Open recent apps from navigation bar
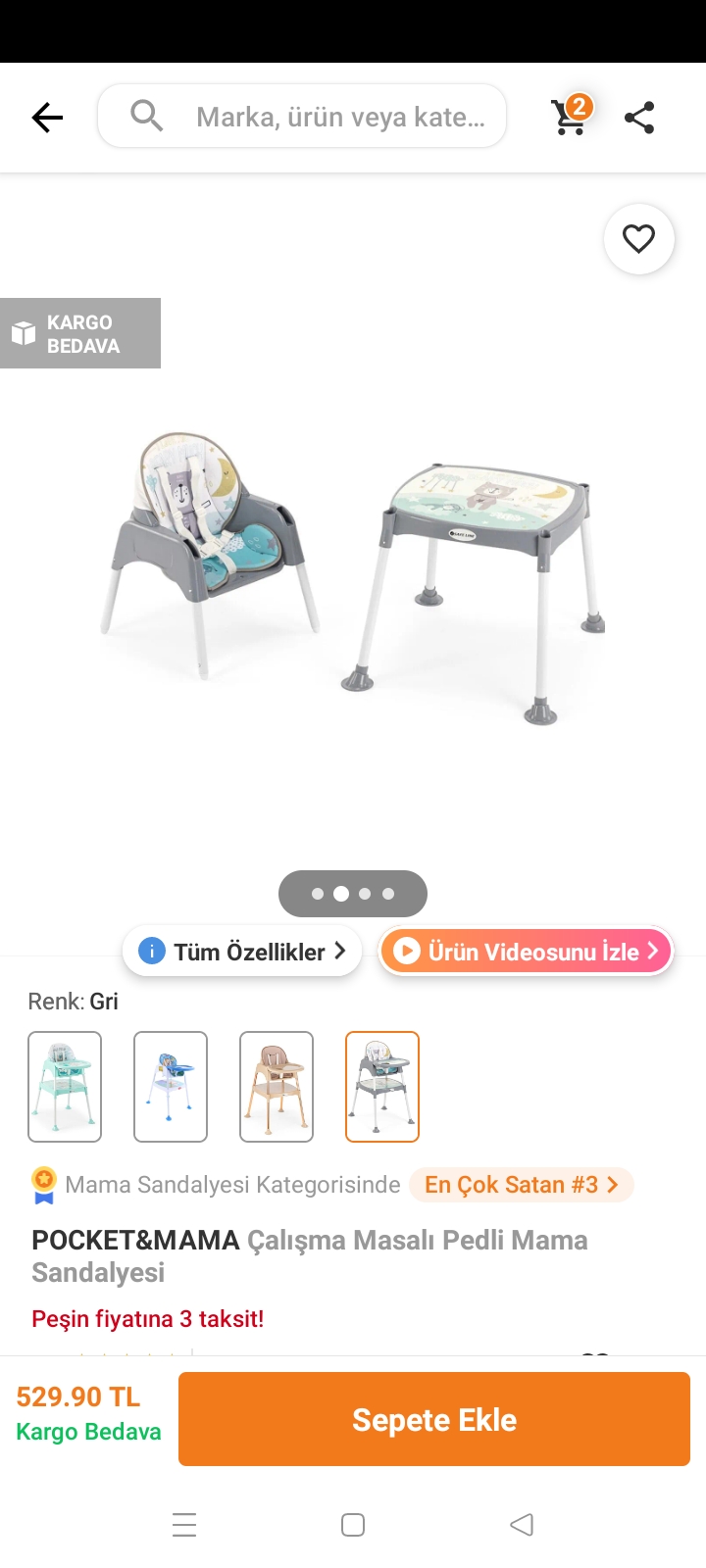 [184, 1525]
